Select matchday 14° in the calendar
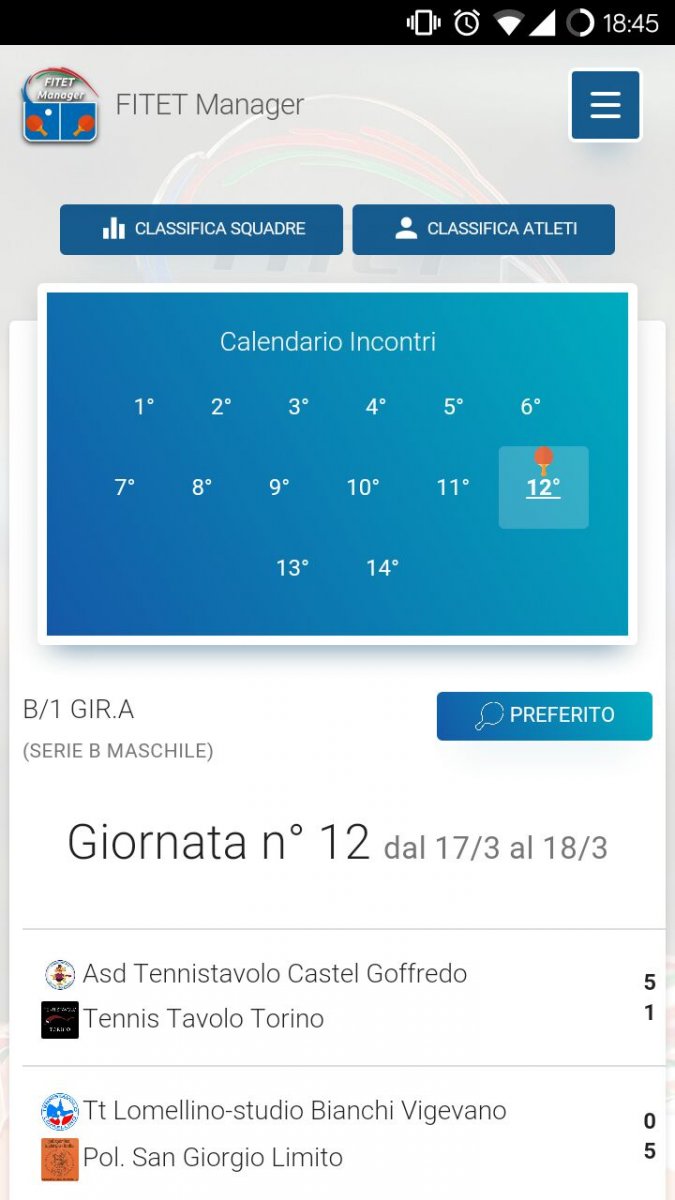The height and width of the screenshot is (1200, 675). [382, 568]
